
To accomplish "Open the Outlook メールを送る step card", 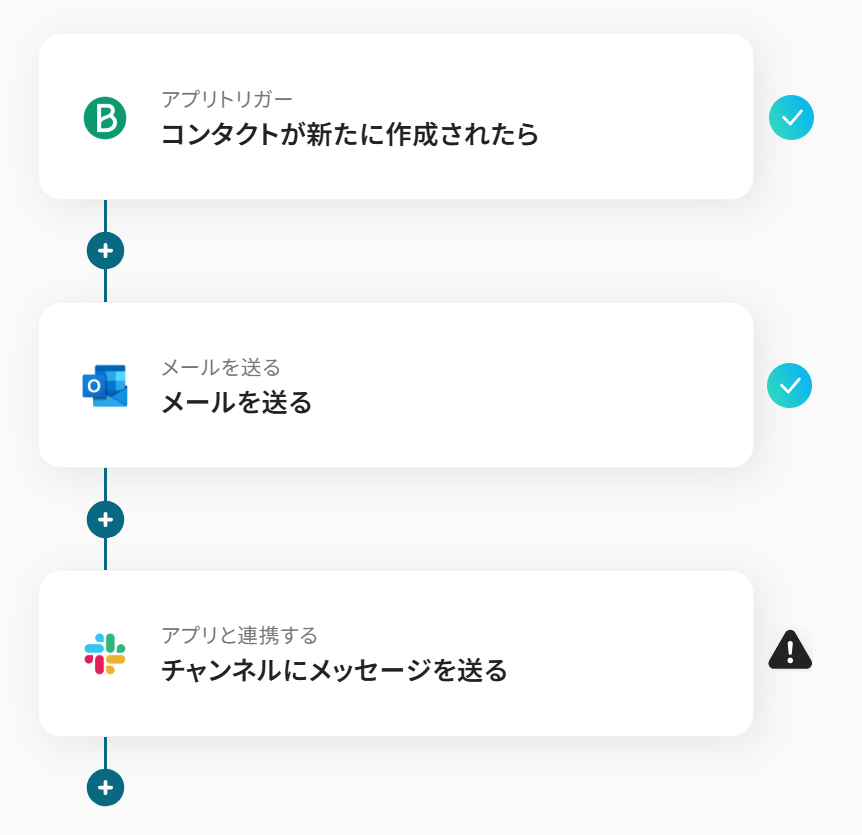I will coord(395,385).
